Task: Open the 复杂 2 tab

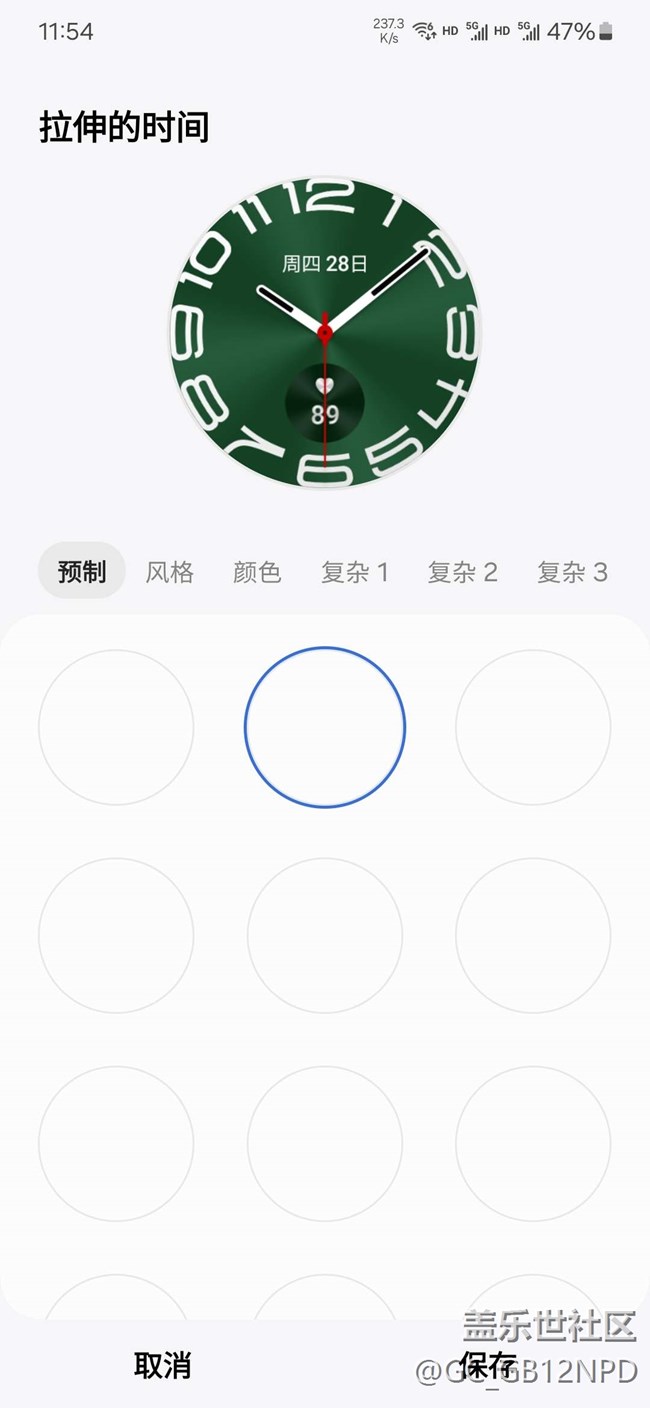Action: coord(463,572)
